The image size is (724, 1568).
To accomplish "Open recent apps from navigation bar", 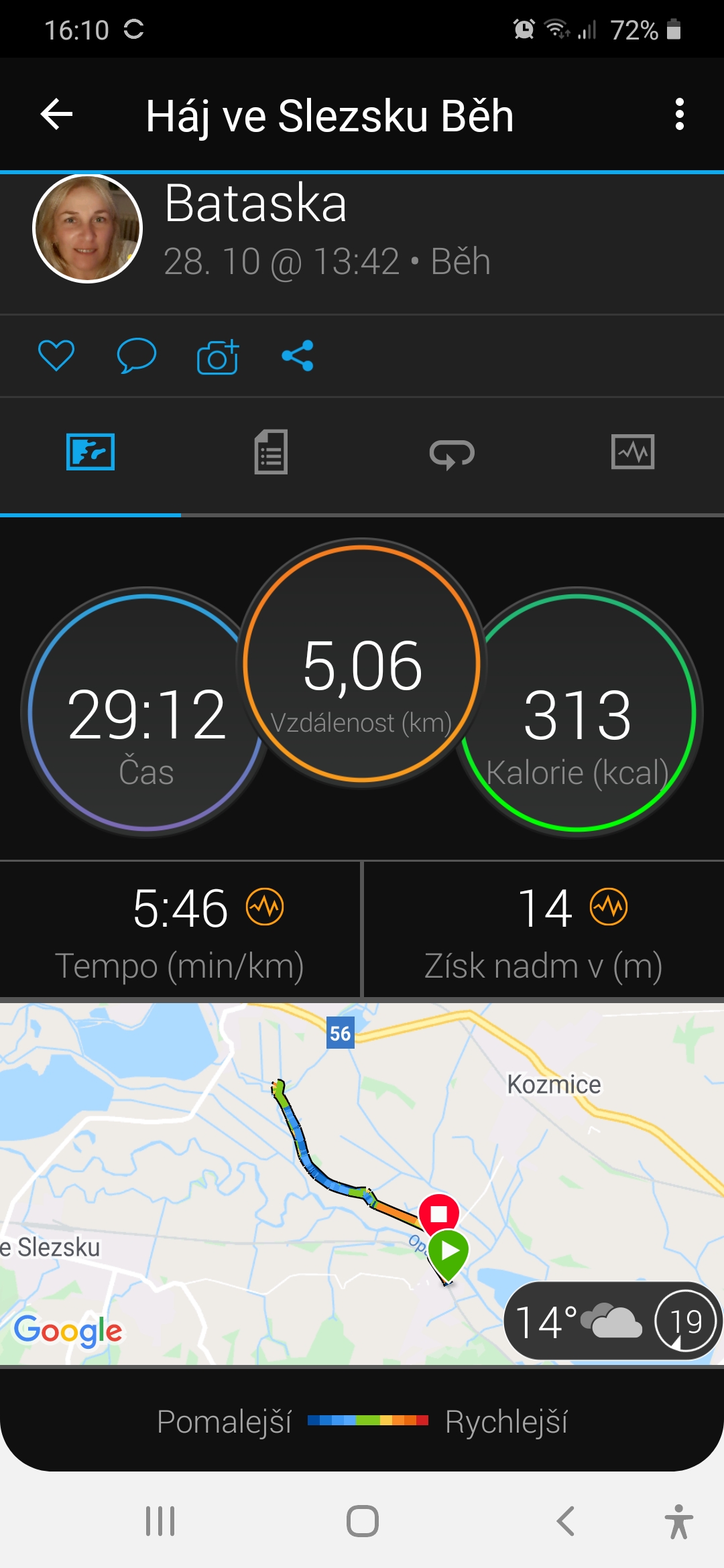I will tap(160, 1521).
